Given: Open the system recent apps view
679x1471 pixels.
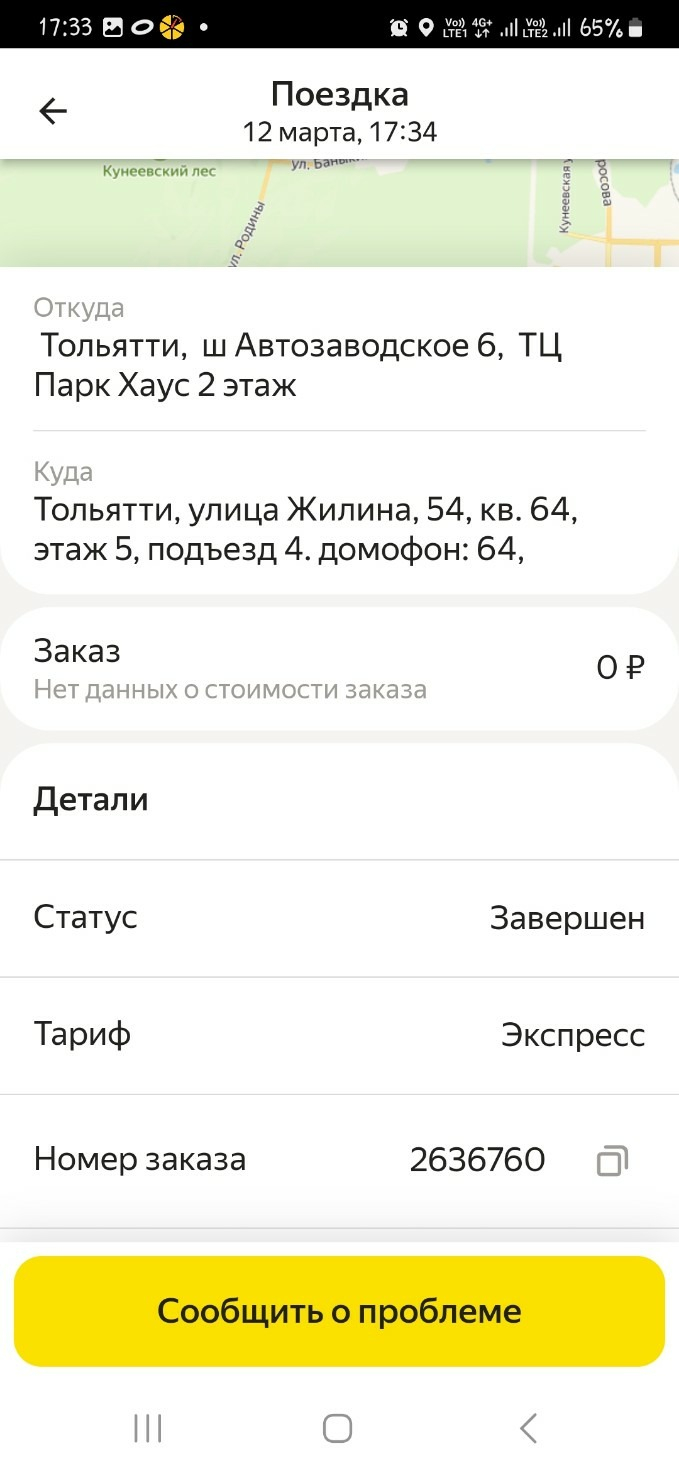Looking at the screenshot, I should pos(148,1428).
